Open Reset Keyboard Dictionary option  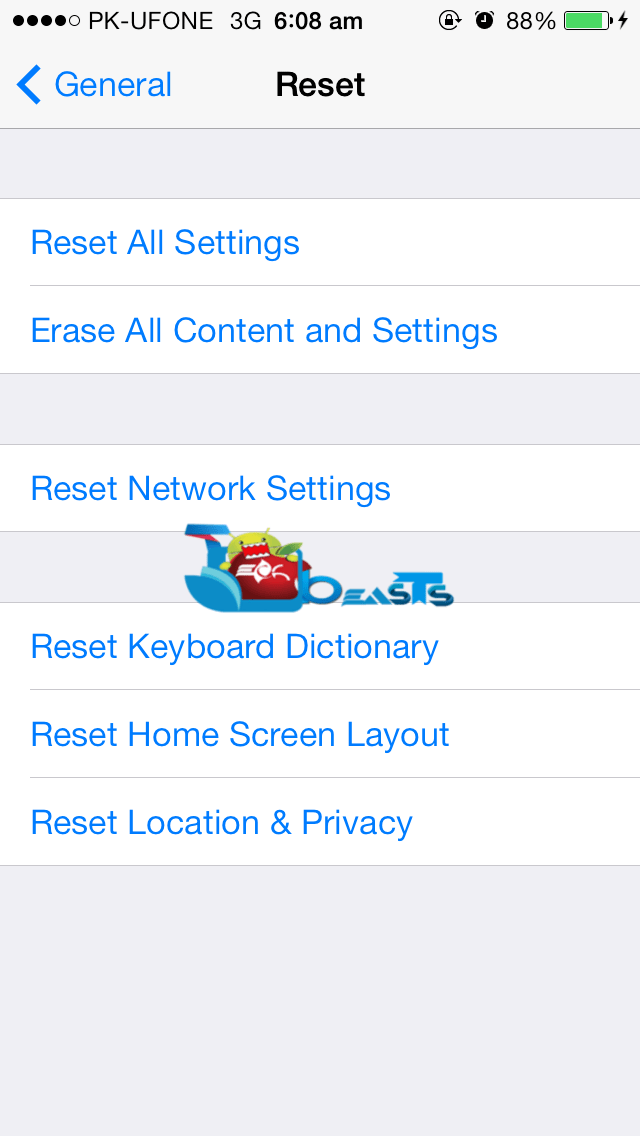pos(235,647)
